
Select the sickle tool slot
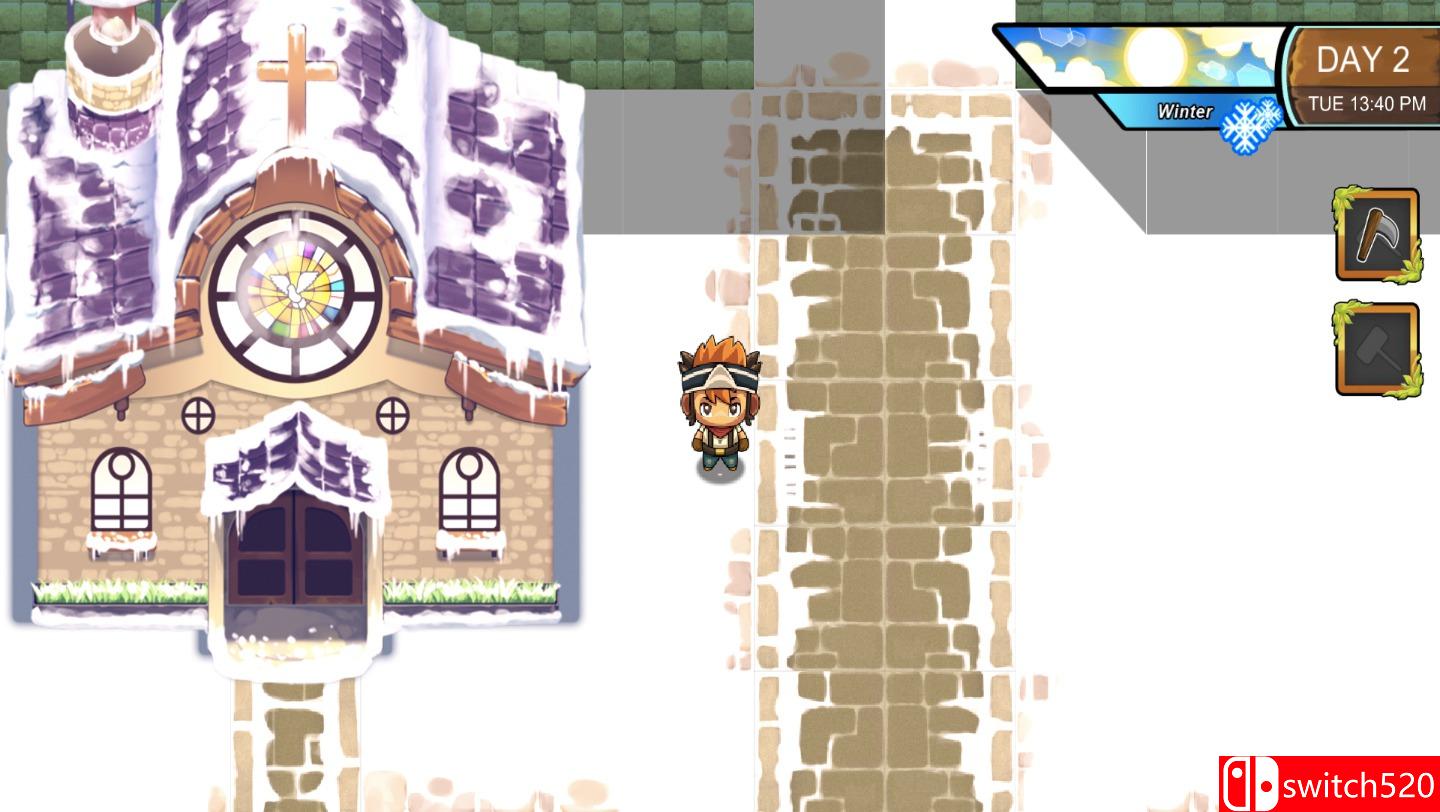1377,235
